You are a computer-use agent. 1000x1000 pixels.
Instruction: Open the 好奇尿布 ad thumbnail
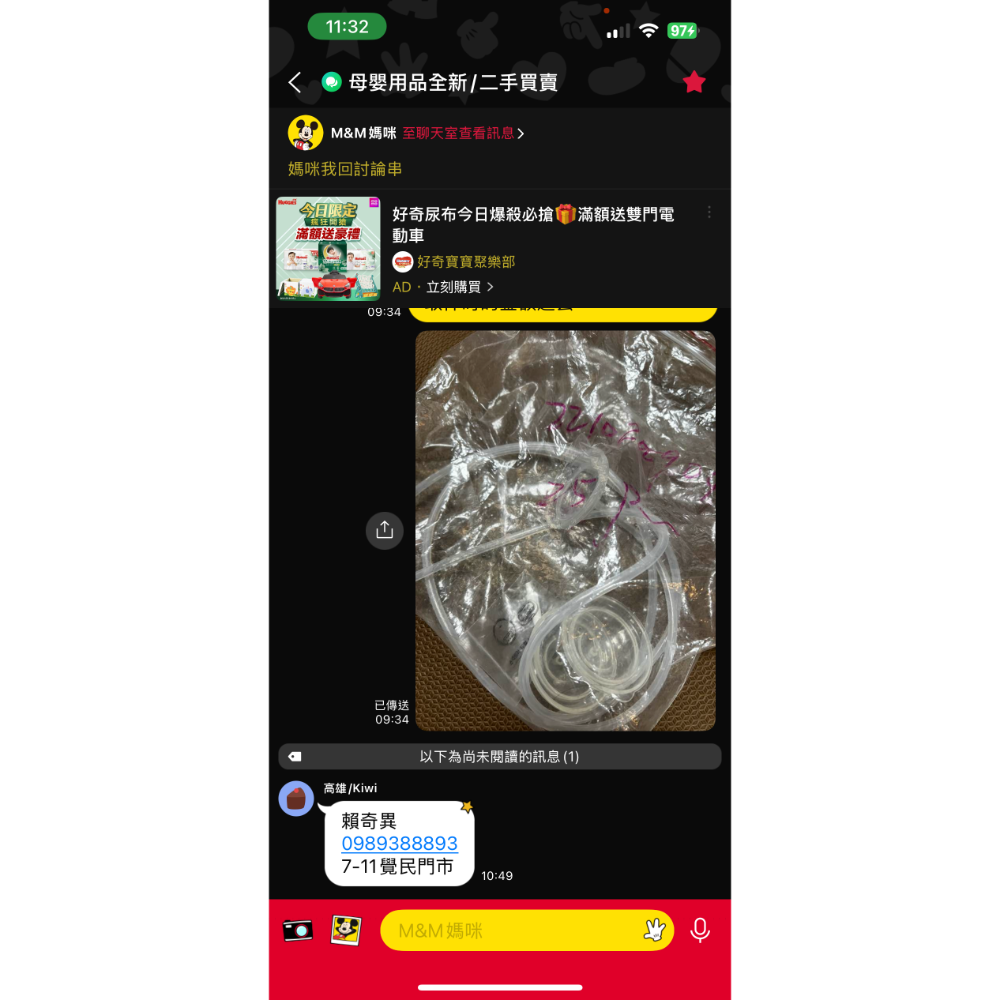328,248
